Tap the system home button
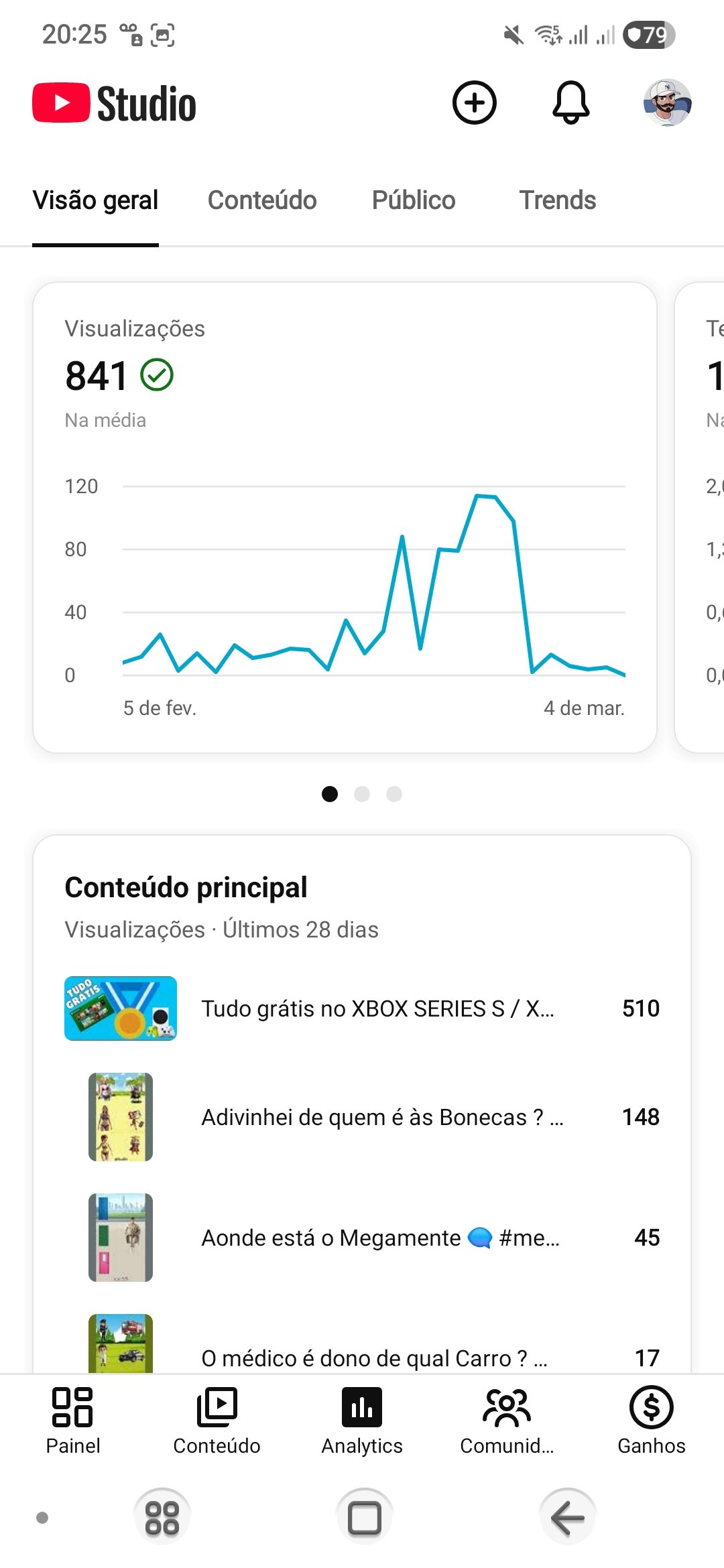Viewport: 724px width, 1568px height. point(364,1517)
